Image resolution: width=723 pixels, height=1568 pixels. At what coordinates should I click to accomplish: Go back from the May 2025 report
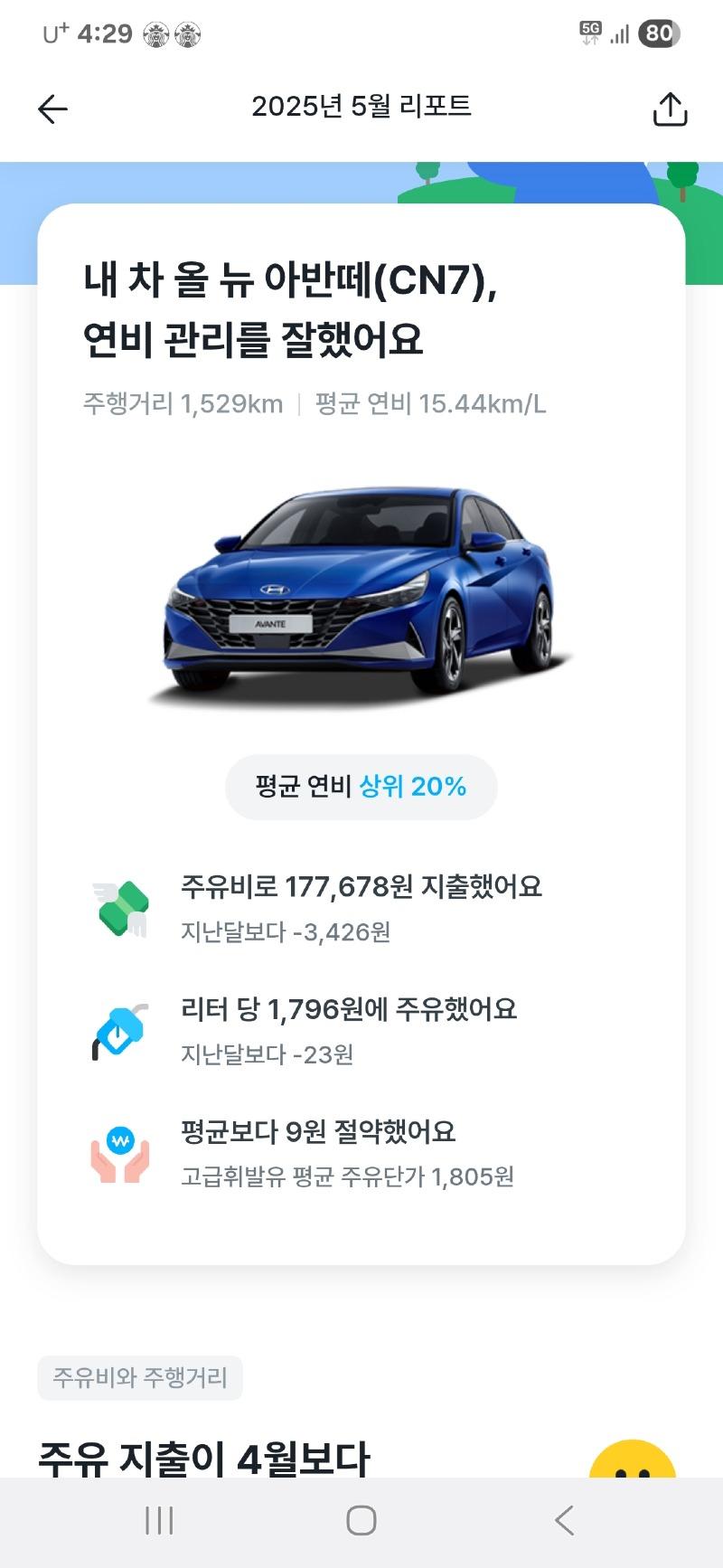pos(52,109)
